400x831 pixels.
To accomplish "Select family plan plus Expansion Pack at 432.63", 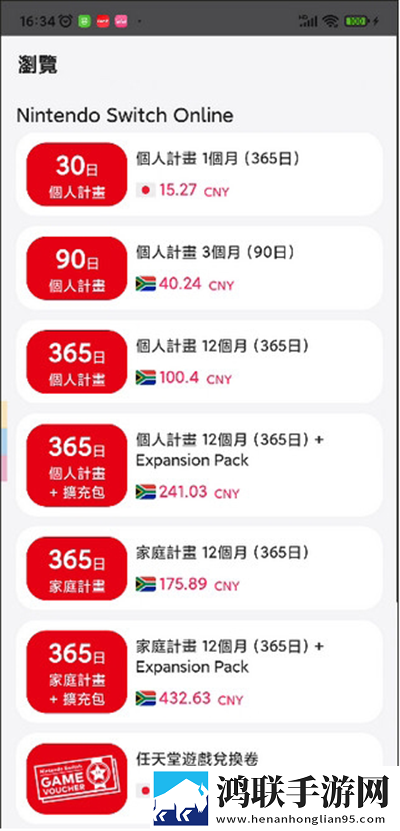I will pyautogui.click(x=199, y=671).
